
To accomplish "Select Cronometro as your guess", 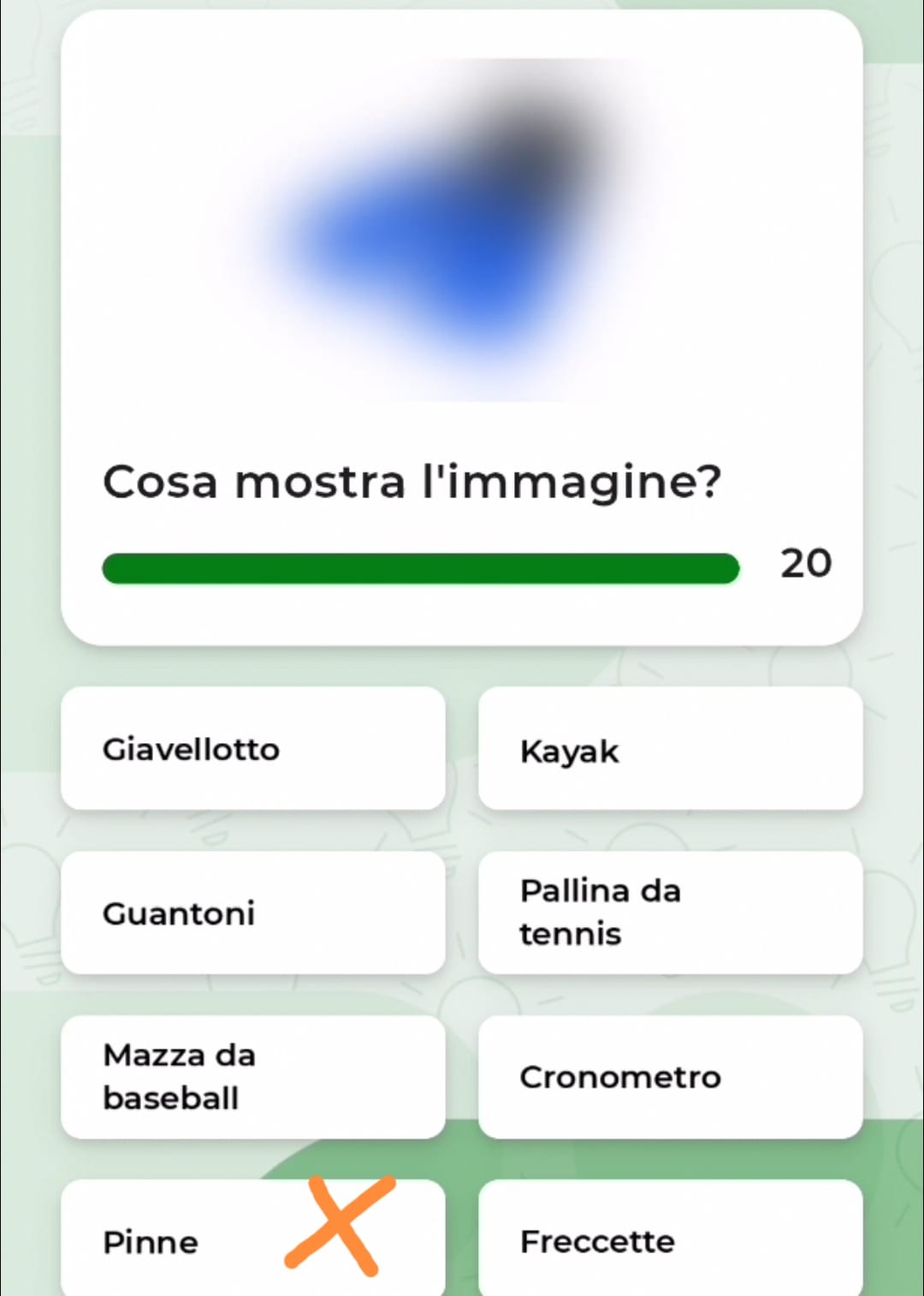I will coord(670,1077).
